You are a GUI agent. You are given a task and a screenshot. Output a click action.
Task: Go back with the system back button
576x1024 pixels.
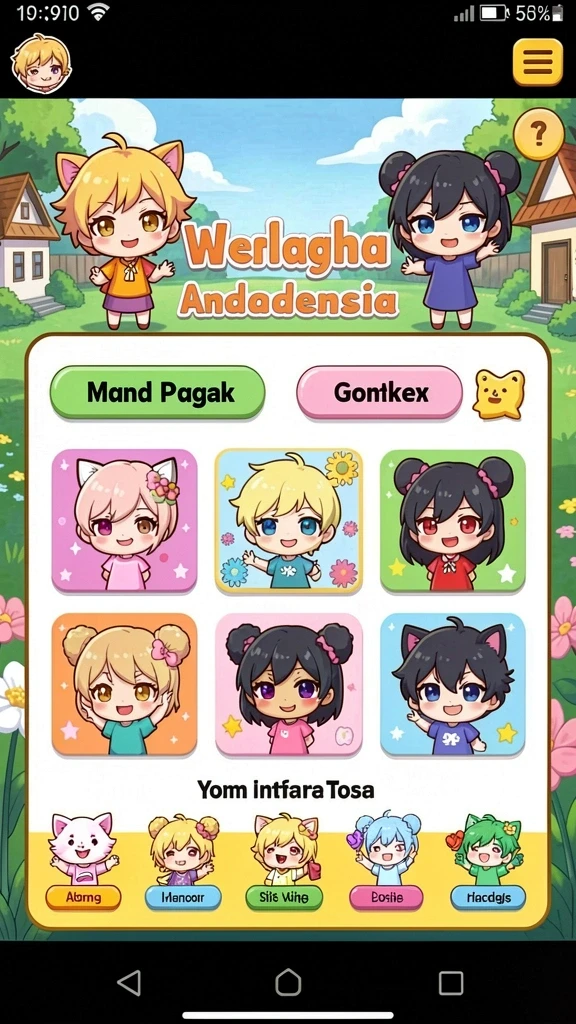(x=129, y=982)
